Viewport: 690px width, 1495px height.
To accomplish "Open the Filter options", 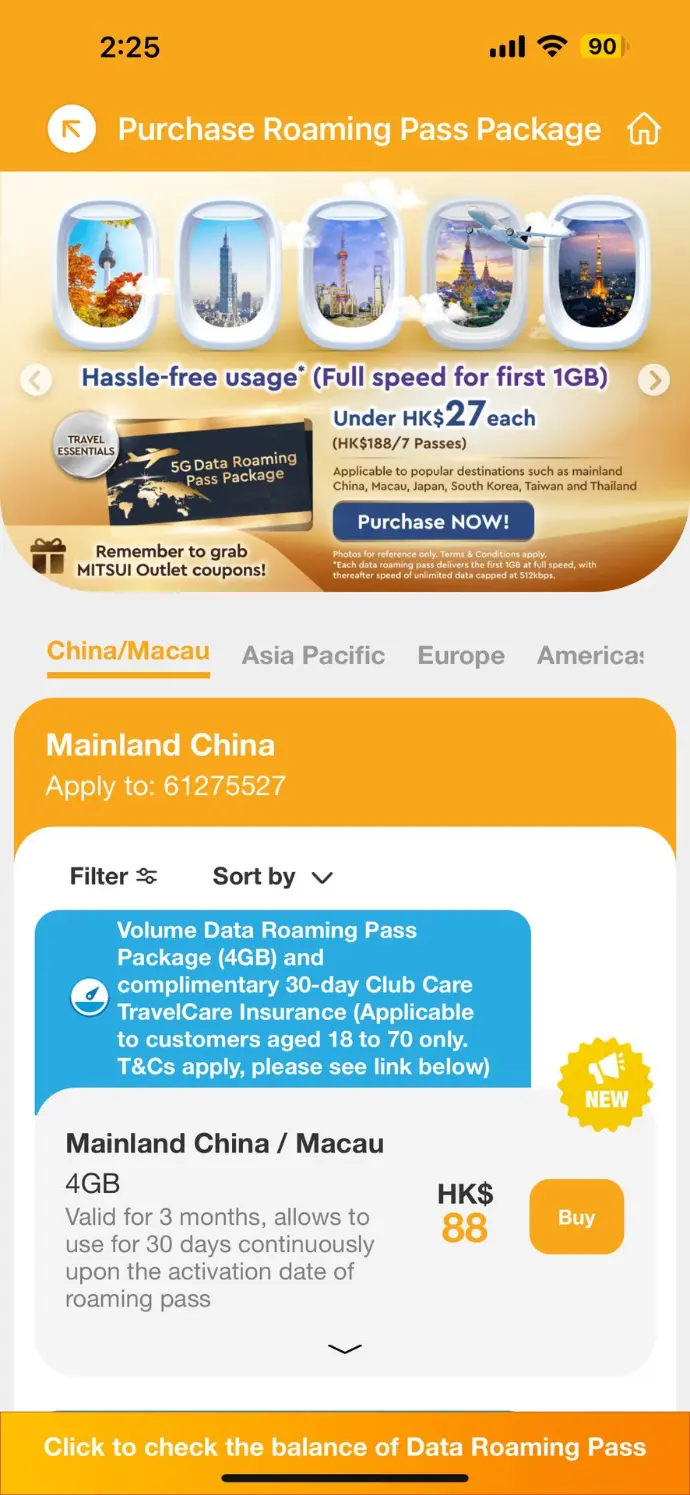I will [113, 876].
